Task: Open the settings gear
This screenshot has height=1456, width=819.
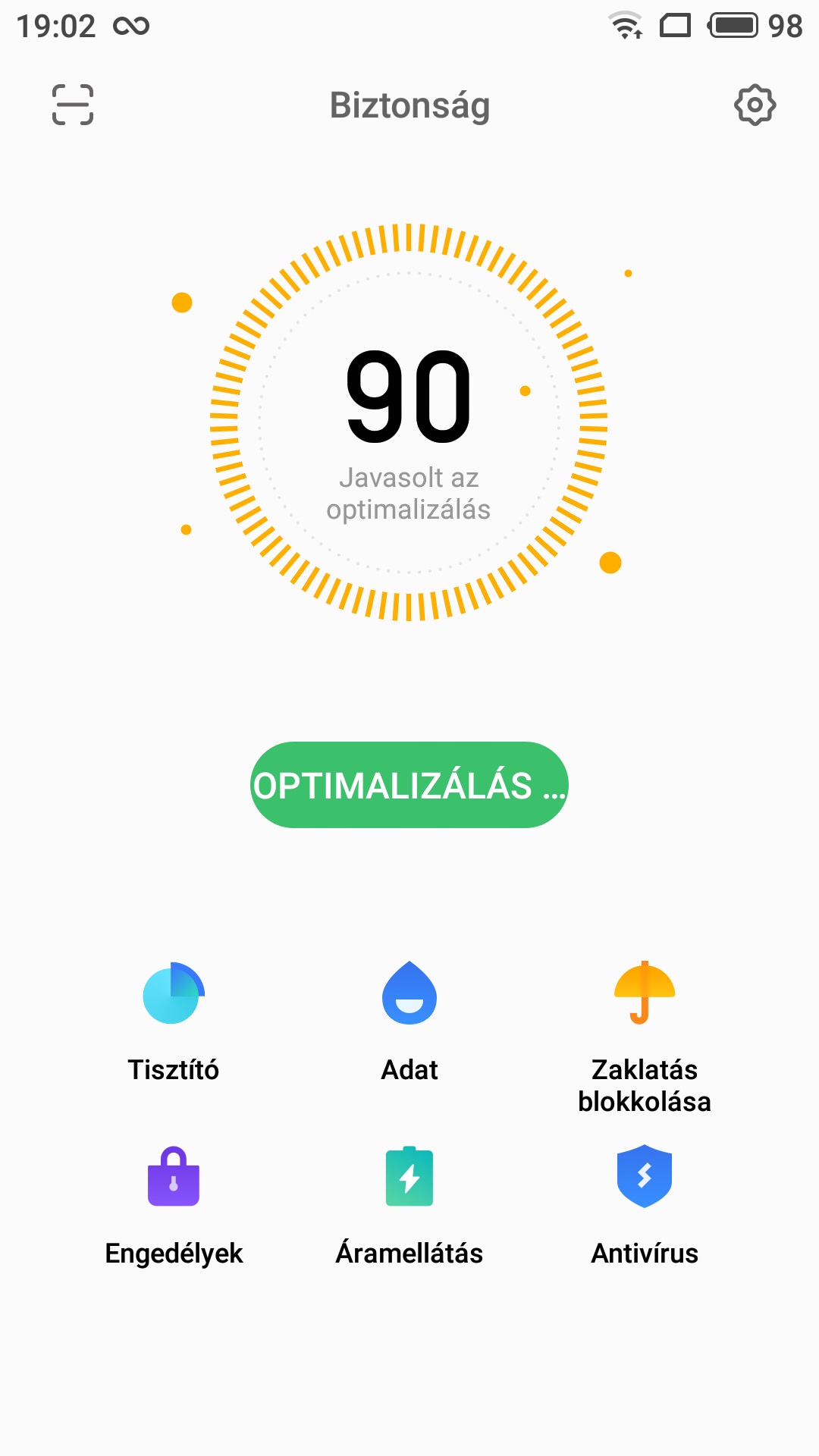Action: [755, 105]
